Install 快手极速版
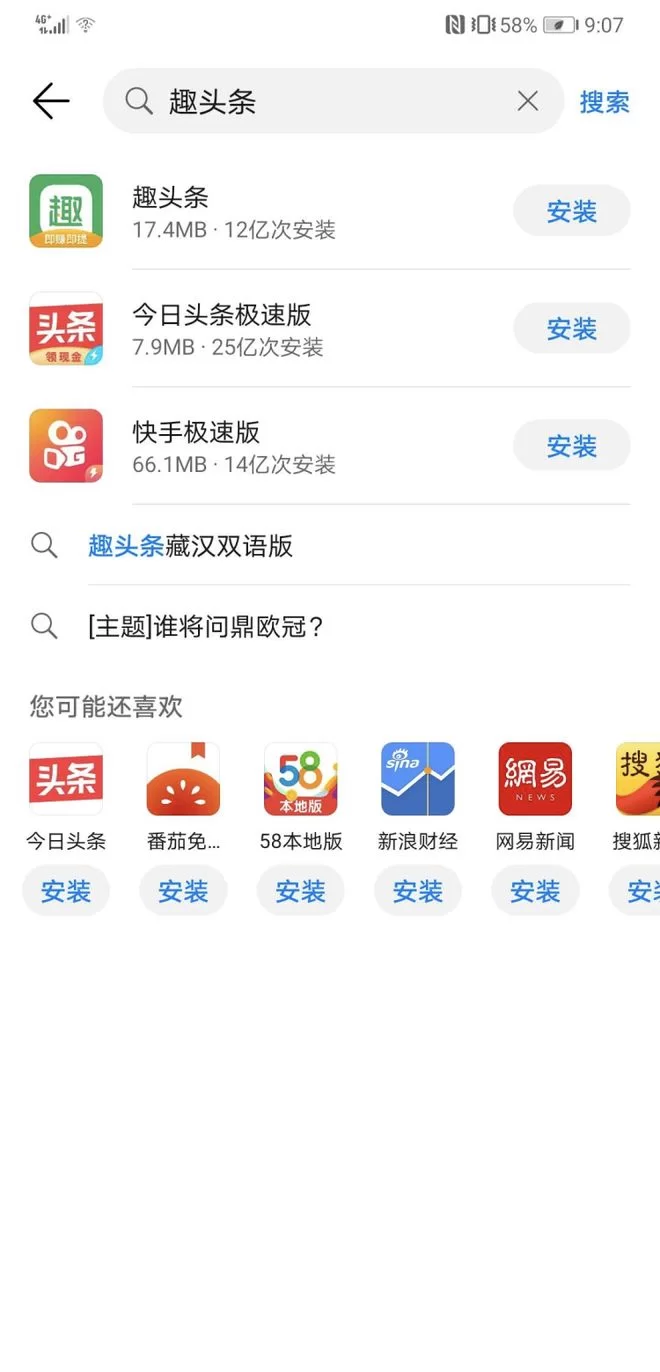Viewport: 660px width, 1372px height. [x=571, y=446]
